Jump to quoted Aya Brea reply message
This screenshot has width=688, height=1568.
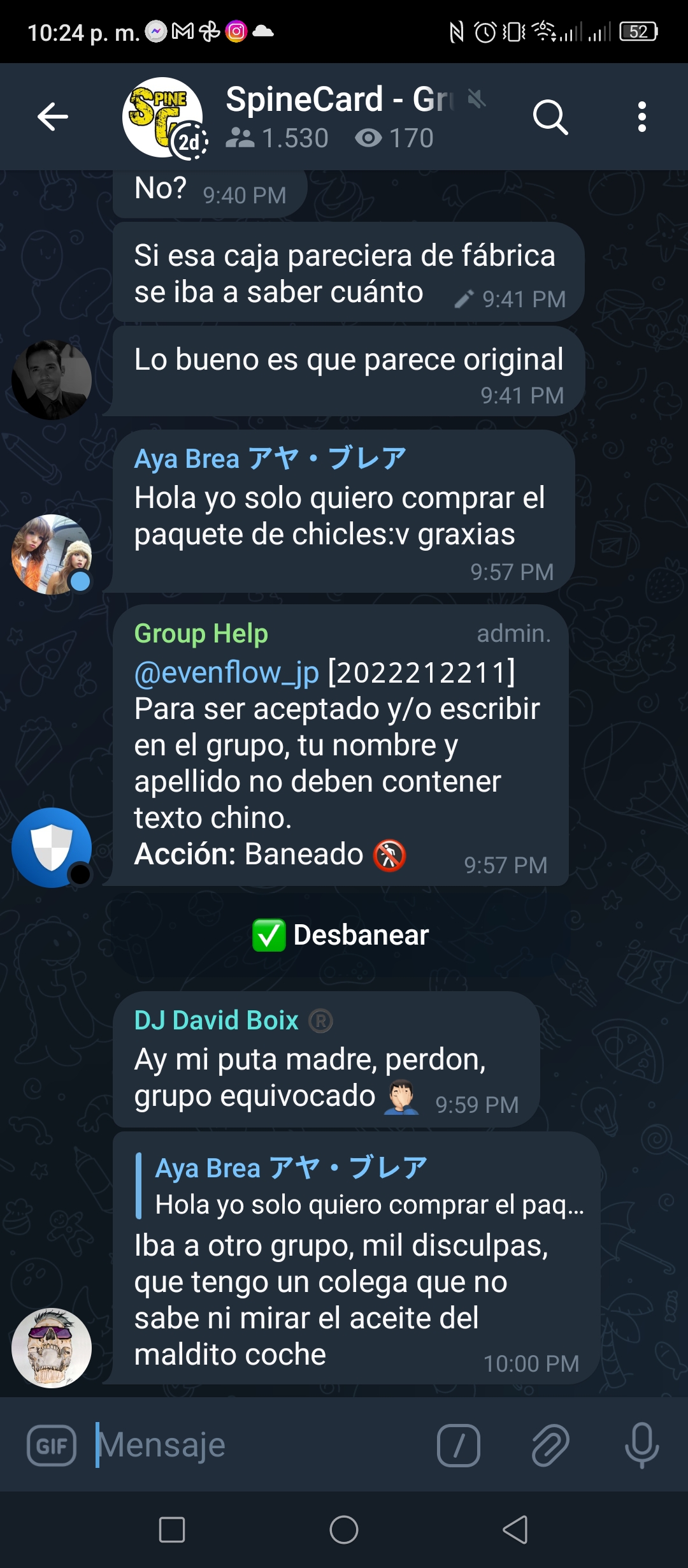pos(361,1186)
